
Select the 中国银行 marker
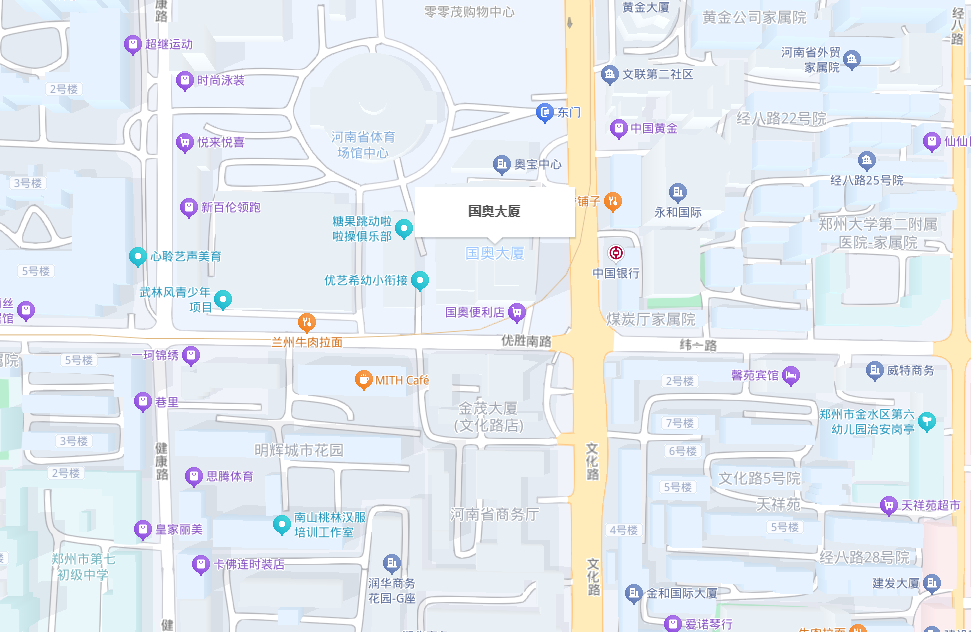(615, 253)
